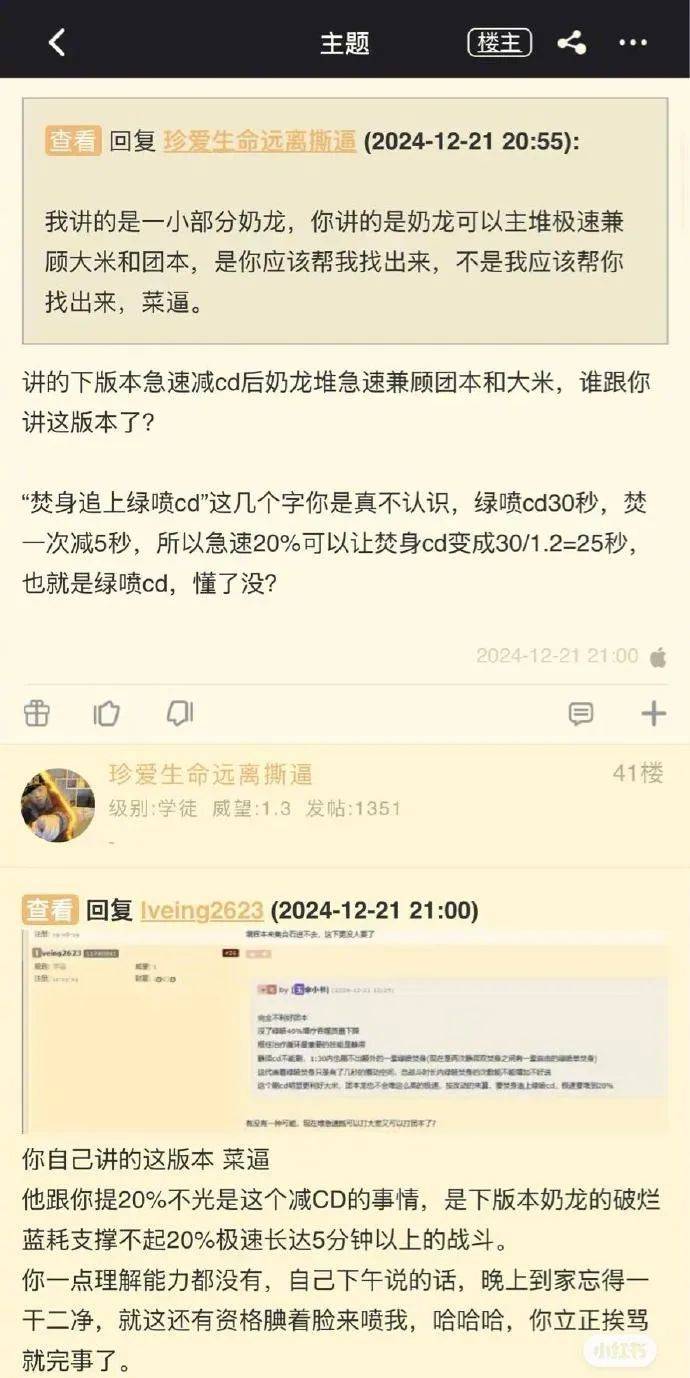Screen dimensions: 690x1378
Task: Open username 珍爱生命远离撕逼 on floor 41
Action: [x=210, y=773]
